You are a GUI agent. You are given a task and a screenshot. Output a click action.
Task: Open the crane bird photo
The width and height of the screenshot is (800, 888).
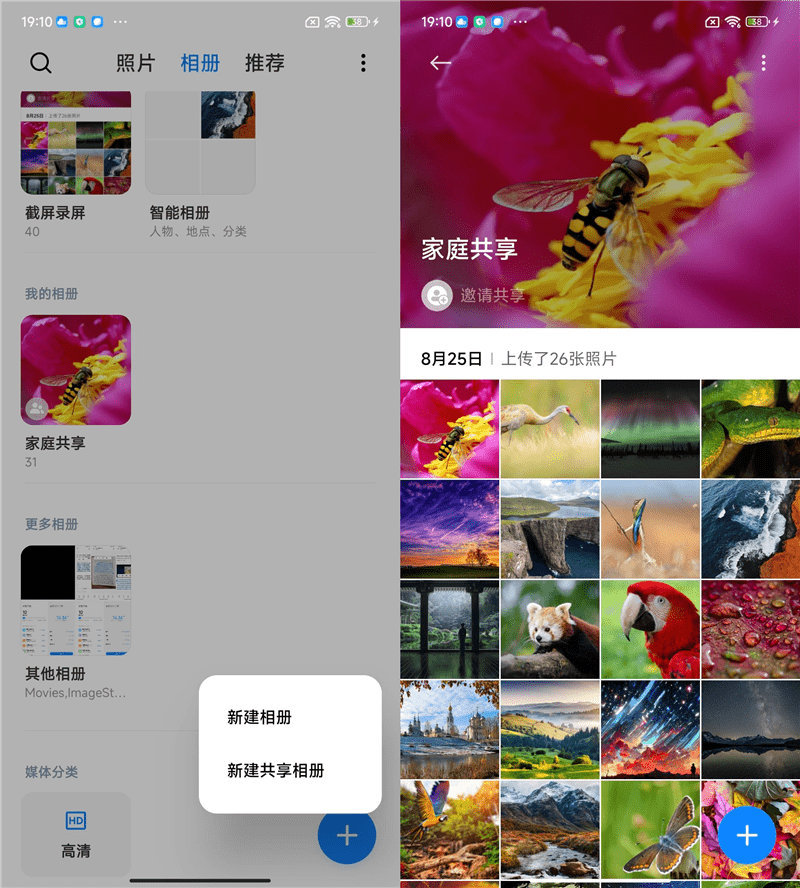click(550, 428)
